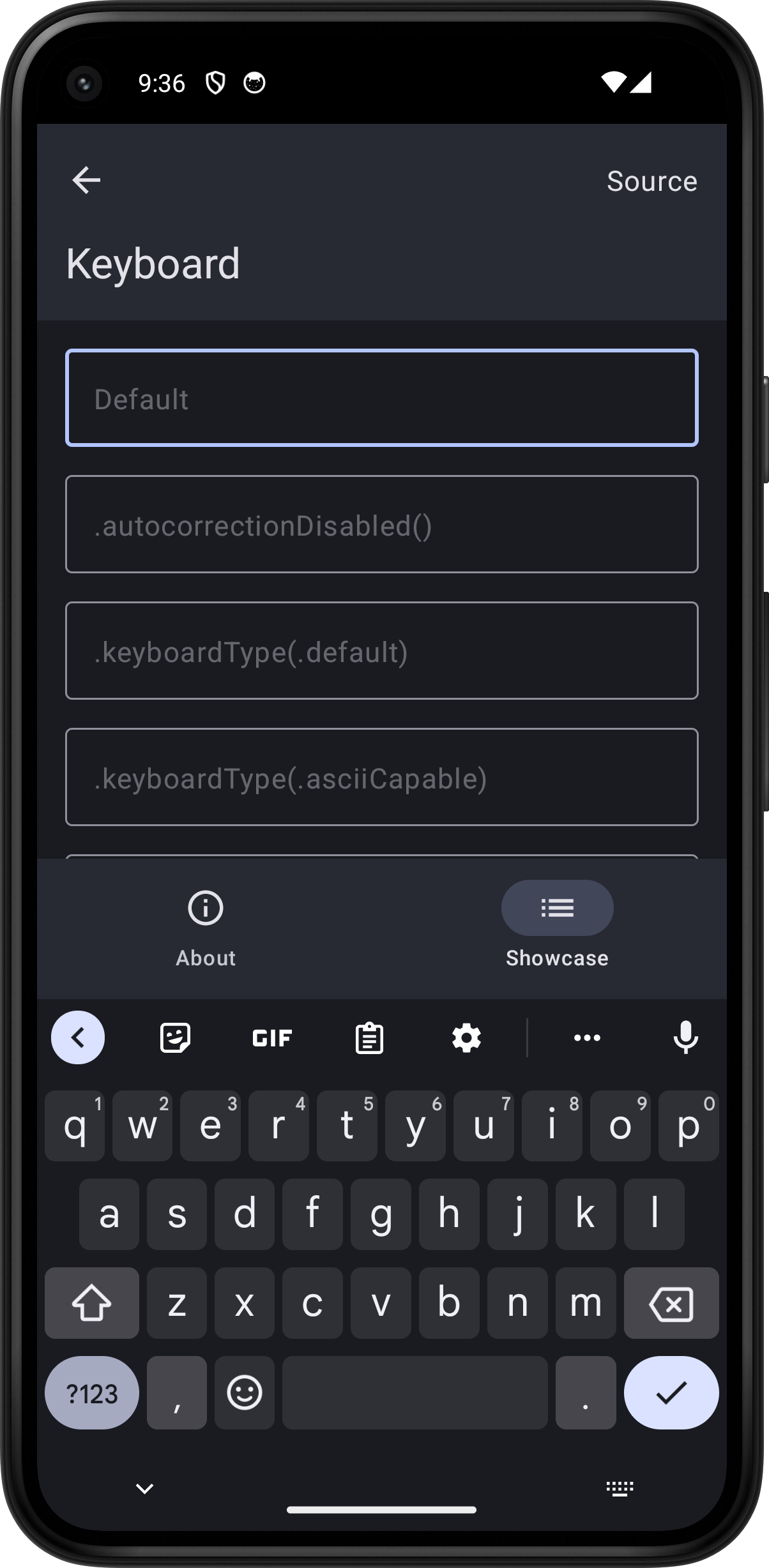This screenshot has height=1568, width=769.
Task: Toggle shift for uppercase letters
Action: (91, 1303)
